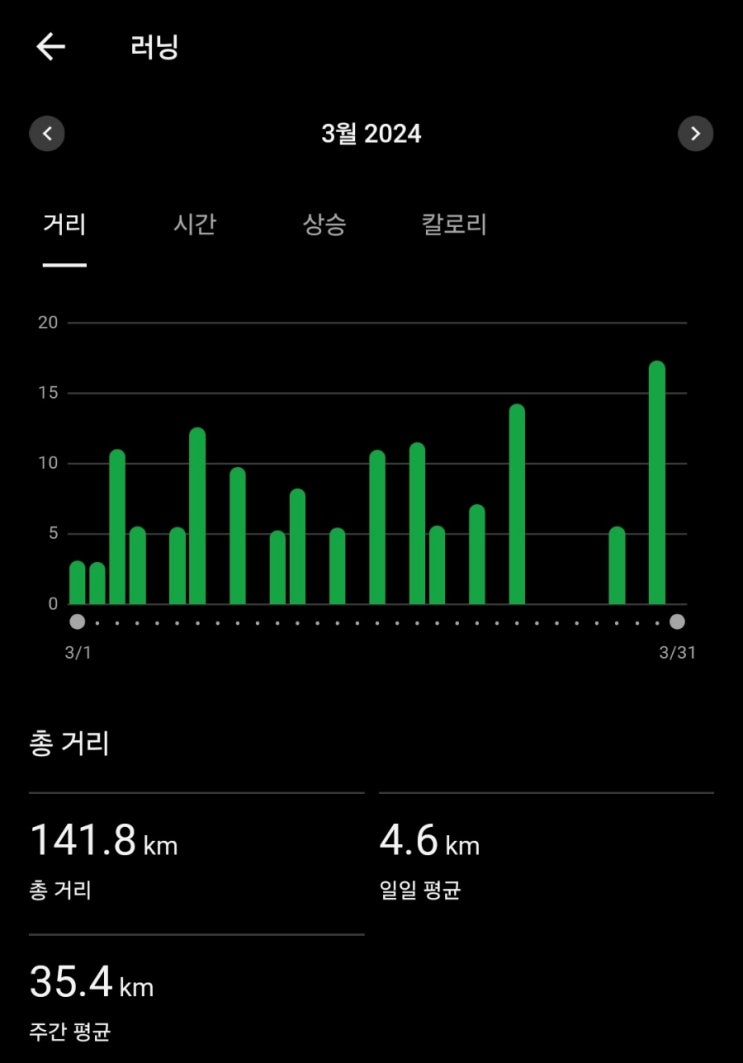Switch to the 상승 tab
The height and width of the screenshot is (1063, 743).
point(324,225)
